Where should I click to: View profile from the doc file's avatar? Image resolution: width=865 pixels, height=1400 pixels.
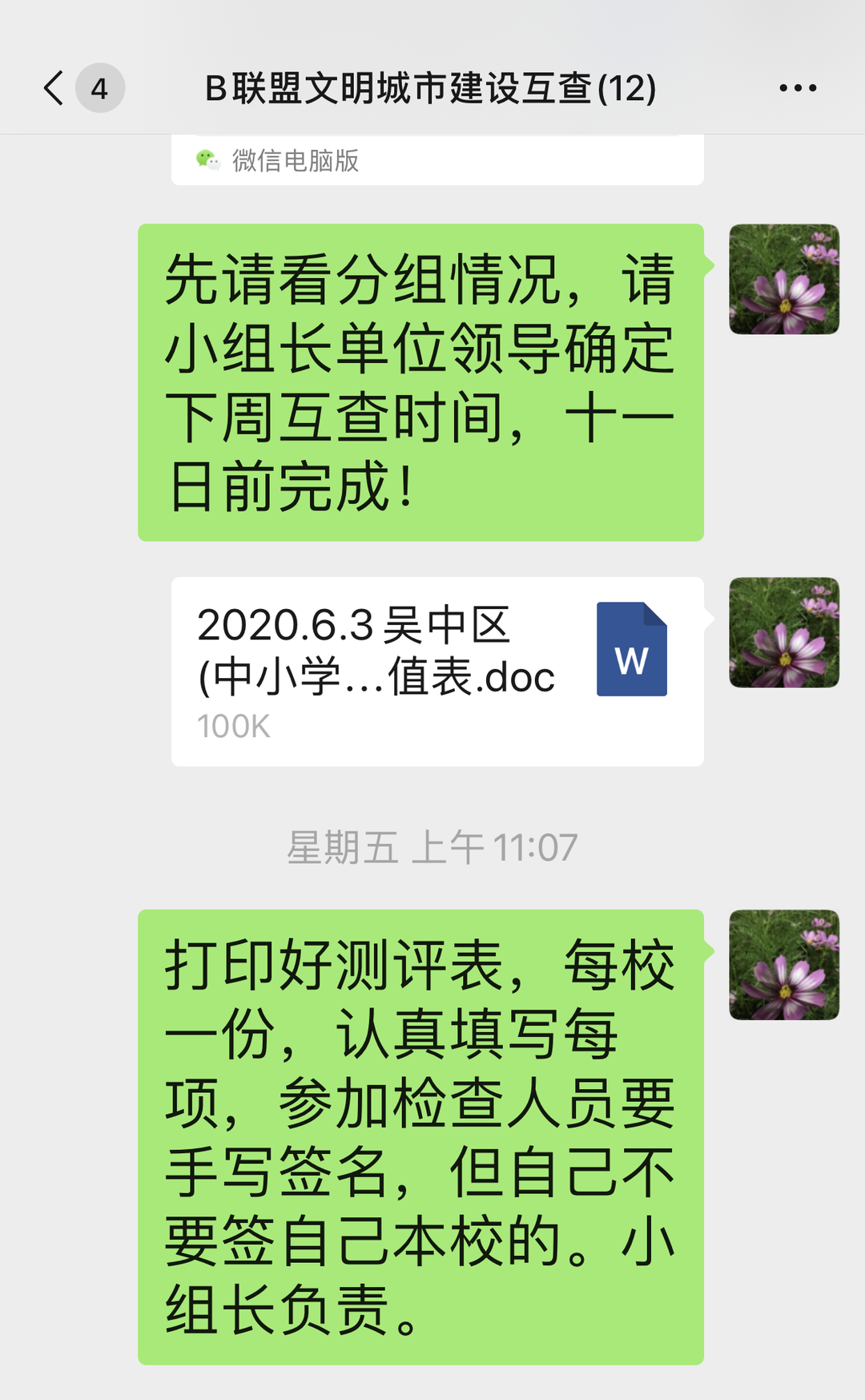783,632
